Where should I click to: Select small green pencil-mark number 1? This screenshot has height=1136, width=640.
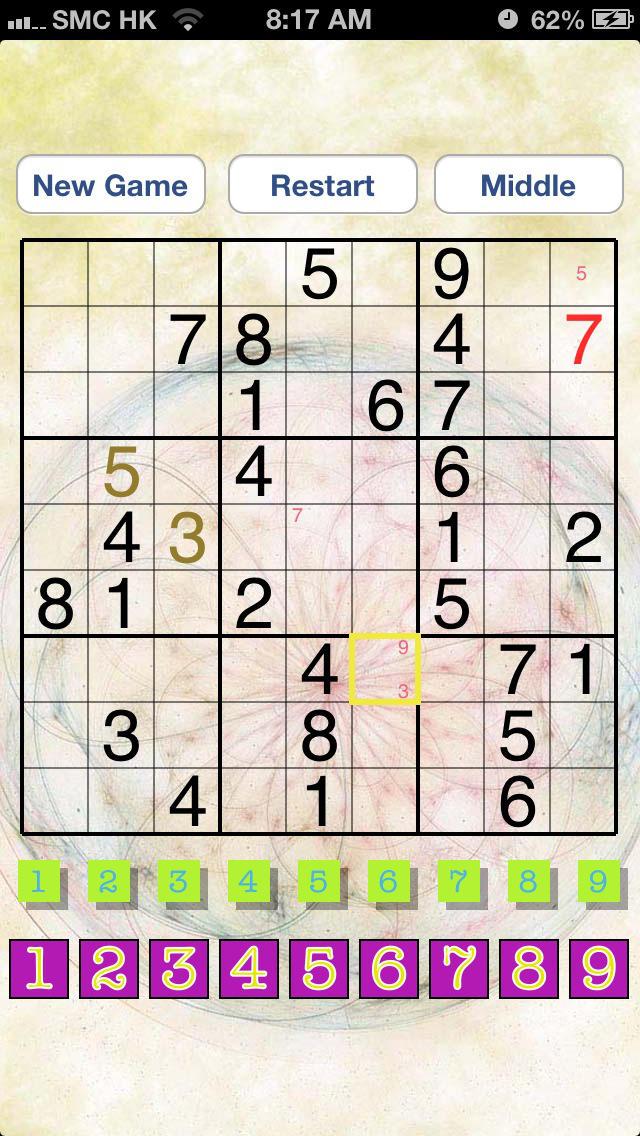click(38, 881)
